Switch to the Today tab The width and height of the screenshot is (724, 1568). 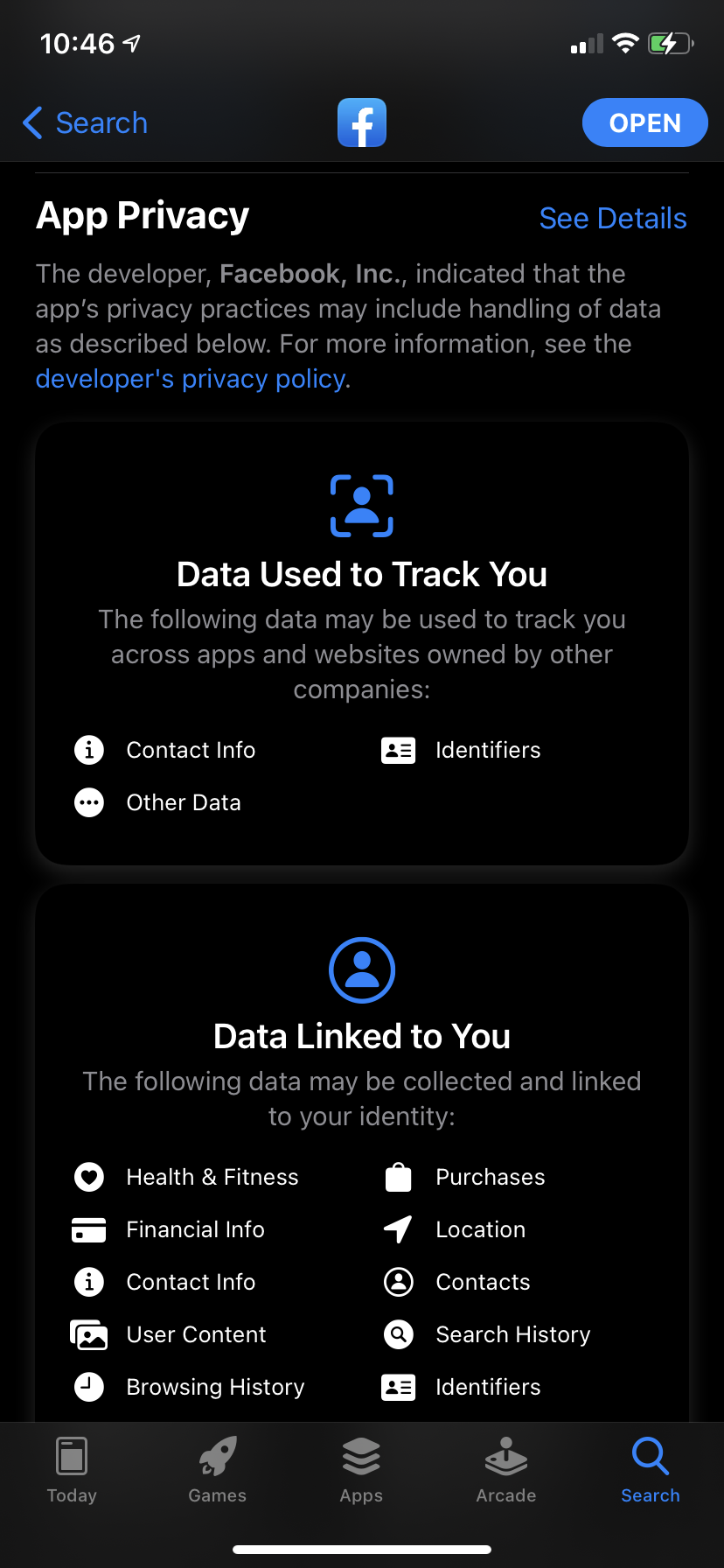tap(72, 1471)
